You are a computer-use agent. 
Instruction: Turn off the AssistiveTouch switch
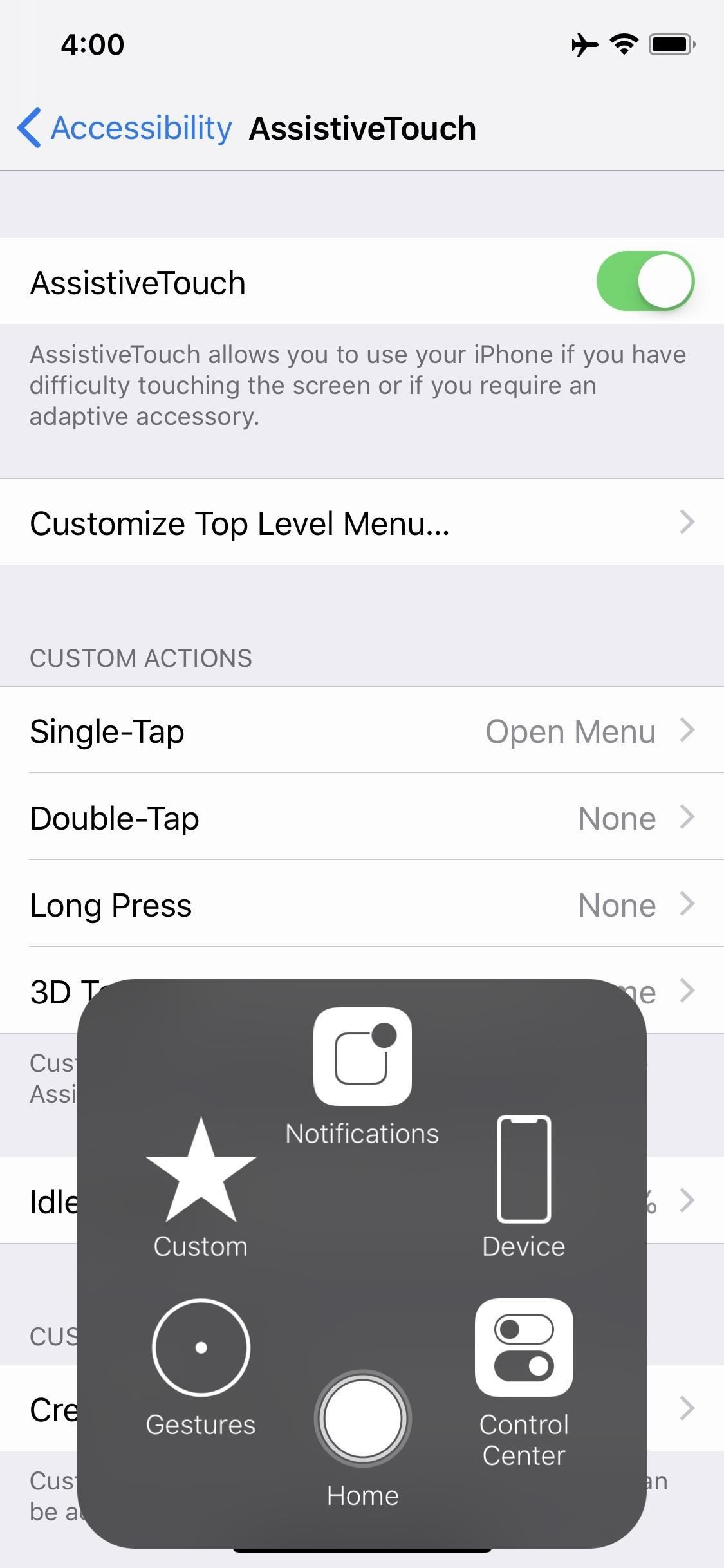[x=645, y=281]
